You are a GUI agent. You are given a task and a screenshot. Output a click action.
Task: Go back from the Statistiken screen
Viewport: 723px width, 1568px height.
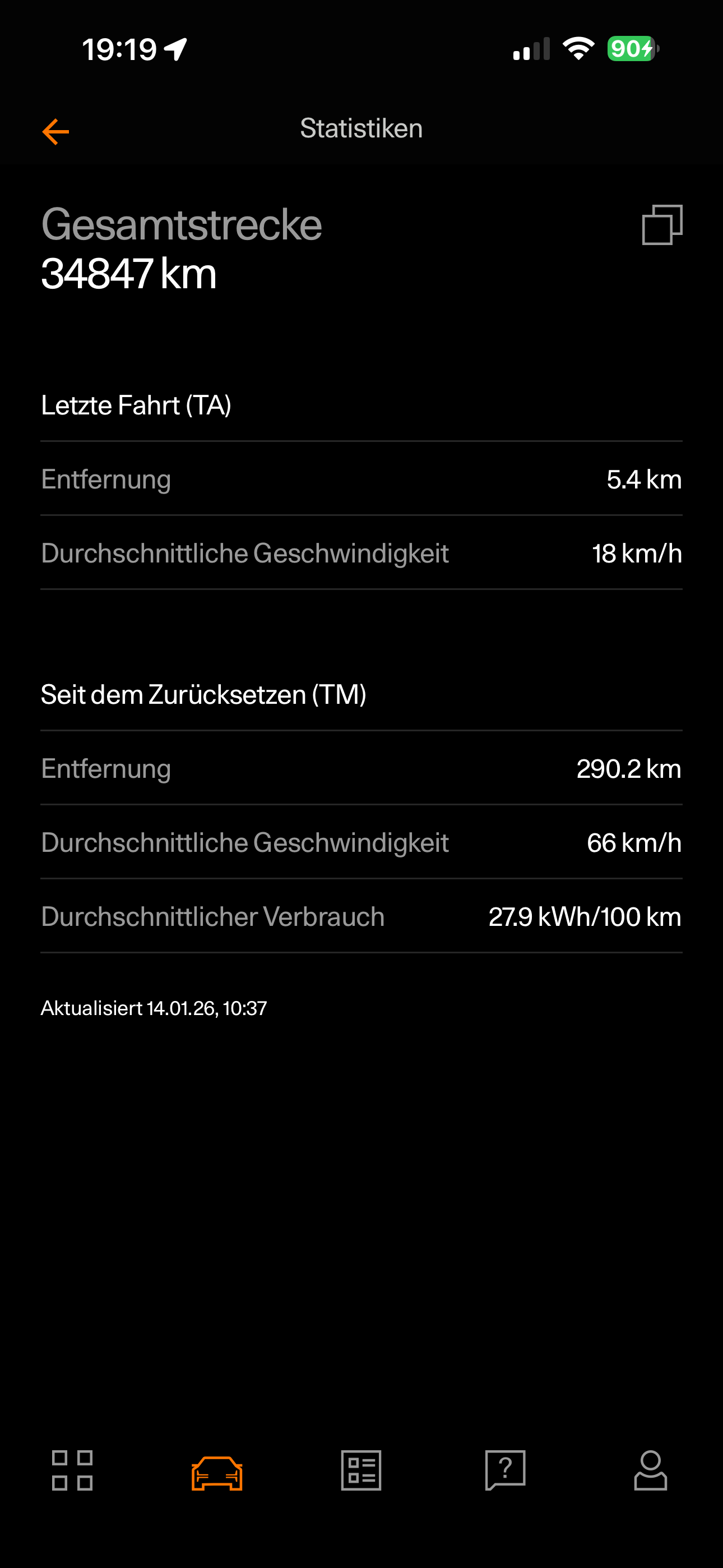55,131
